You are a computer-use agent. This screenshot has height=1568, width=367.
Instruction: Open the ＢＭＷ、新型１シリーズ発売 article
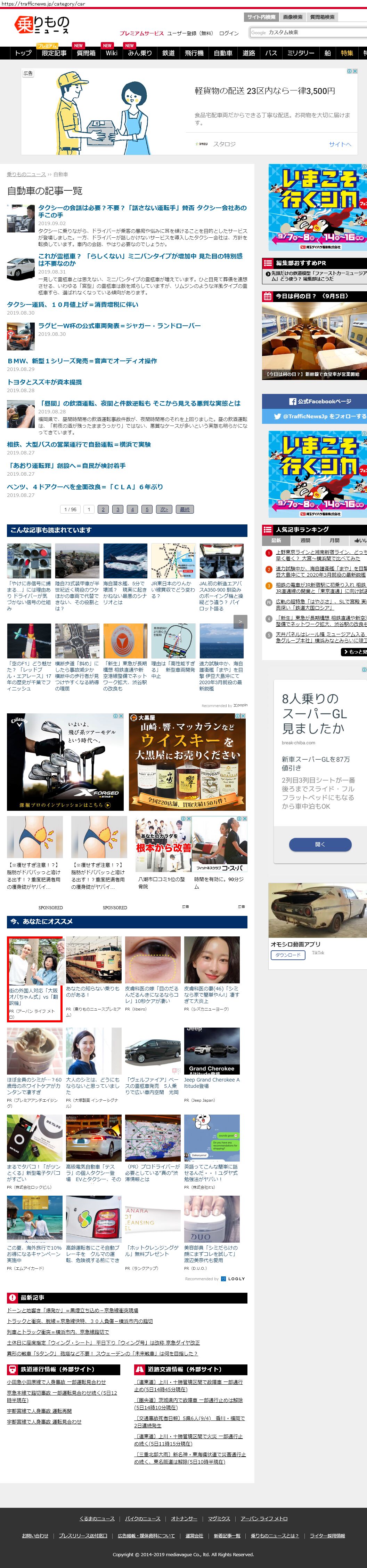tap(82, 361)
